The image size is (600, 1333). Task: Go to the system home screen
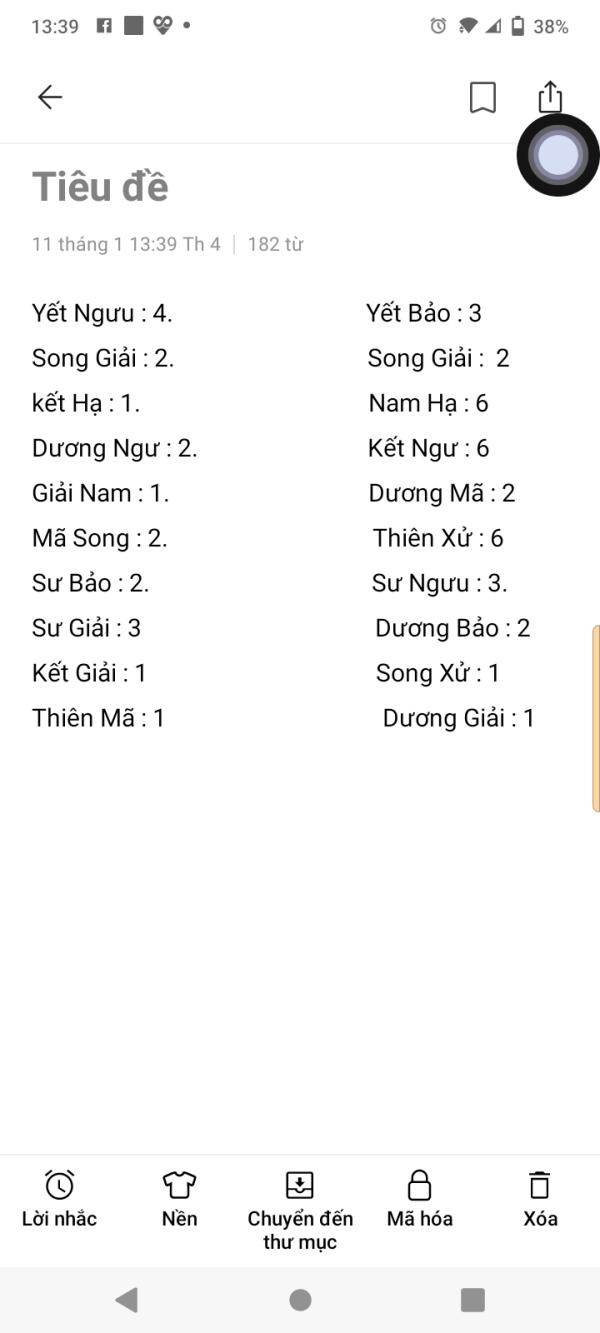tap(300, 1299)
